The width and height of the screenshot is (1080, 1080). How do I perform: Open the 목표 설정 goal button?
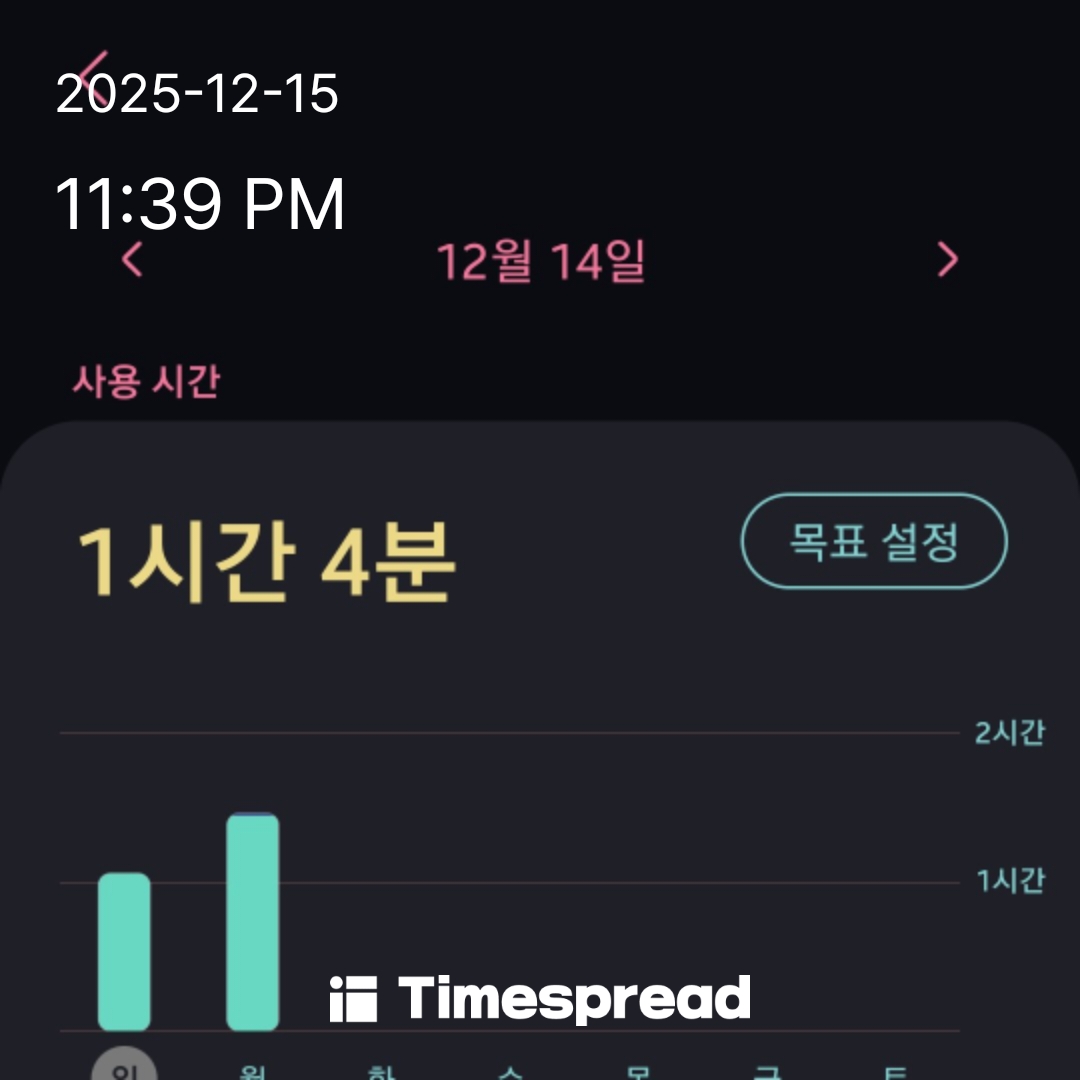[x=873, y=541]
